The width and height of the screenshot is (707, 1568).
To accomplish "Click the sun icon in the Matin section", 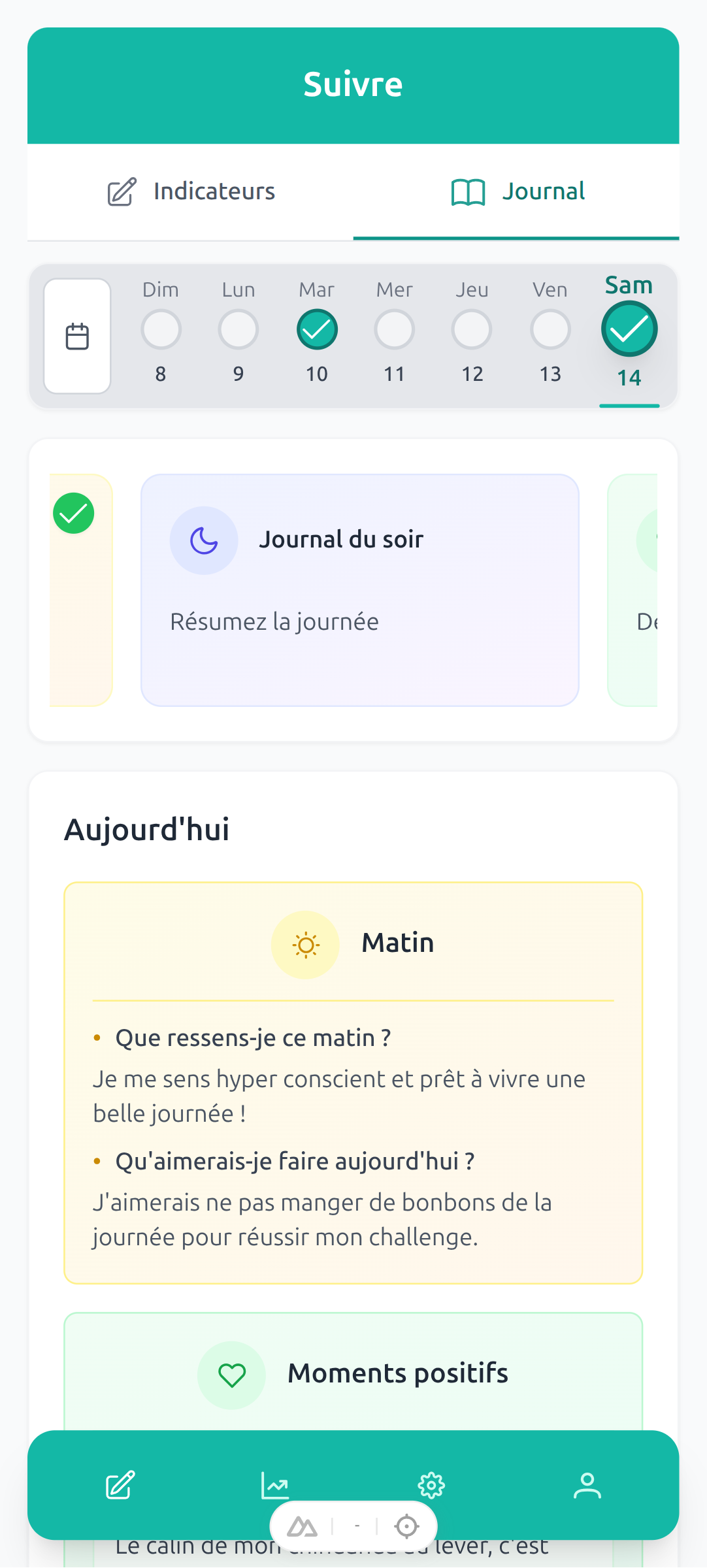I will 305,944.
